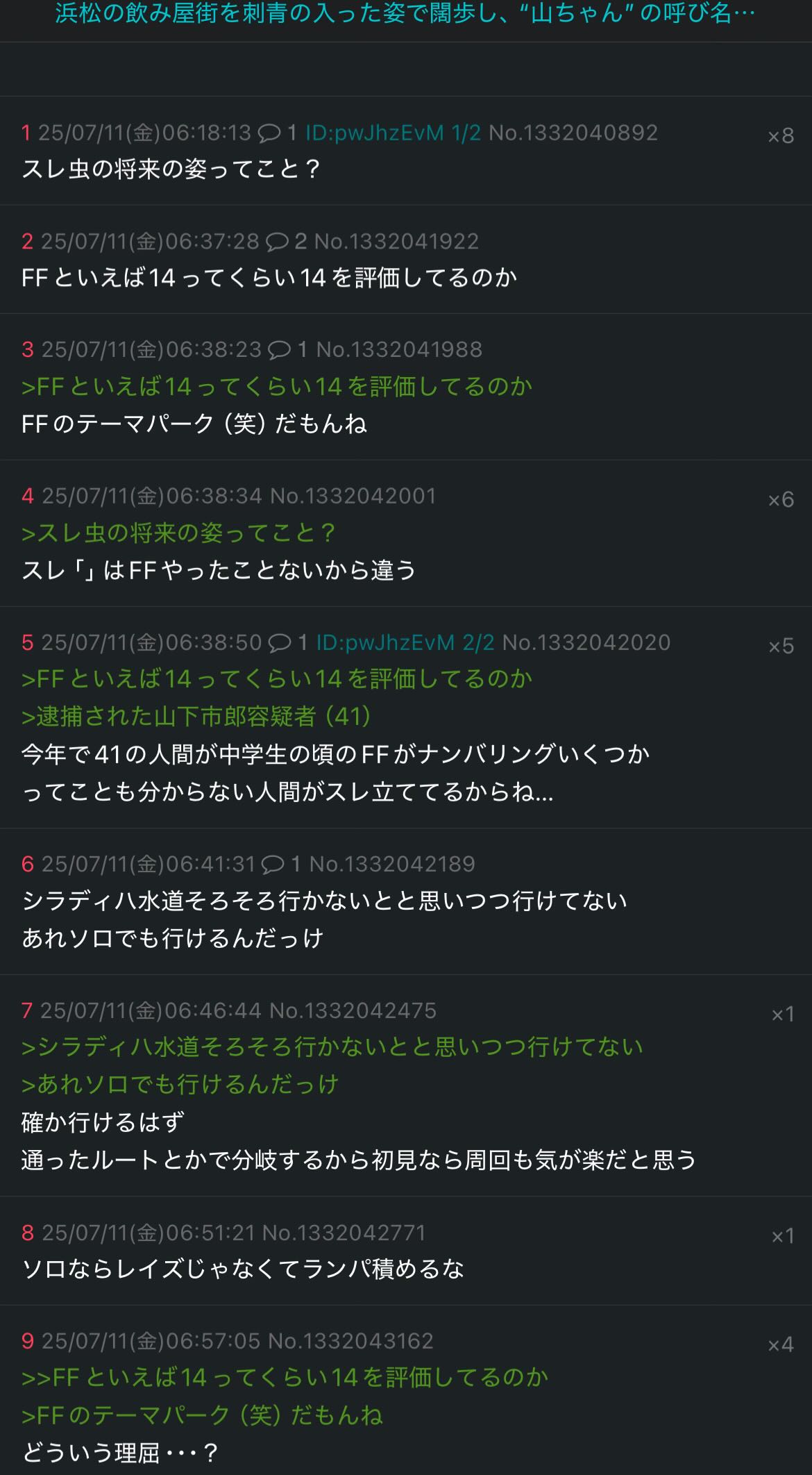The image size is (812, 1475).
Task: Tap the reply bubble on post 1
Action: pos(277,133)
